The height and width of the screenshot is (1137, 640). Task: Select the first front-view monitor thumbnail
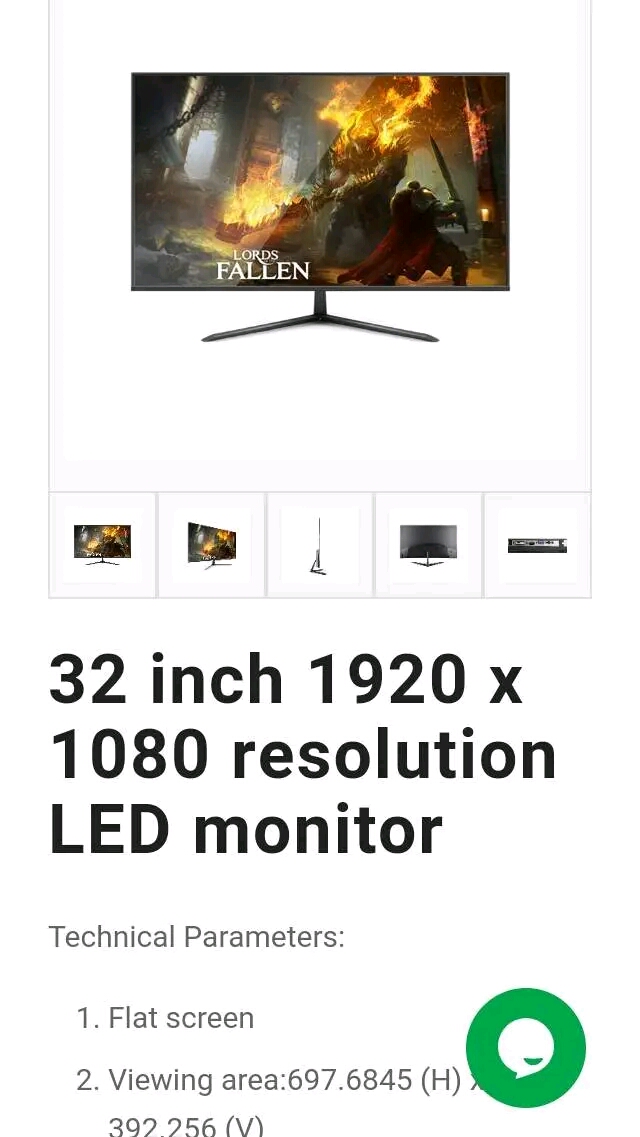pyautogui.click(x=103, y=545)
